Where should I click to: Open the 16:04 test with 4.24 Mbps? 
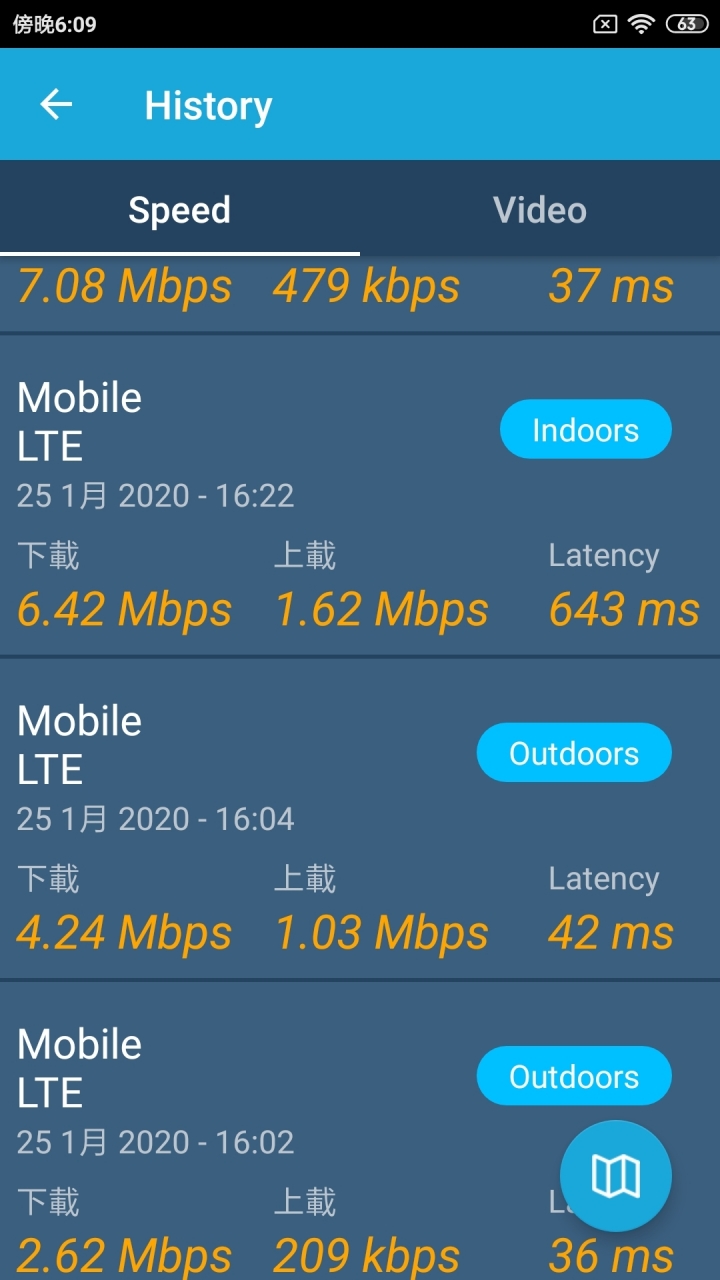click(x=360, y=819)
